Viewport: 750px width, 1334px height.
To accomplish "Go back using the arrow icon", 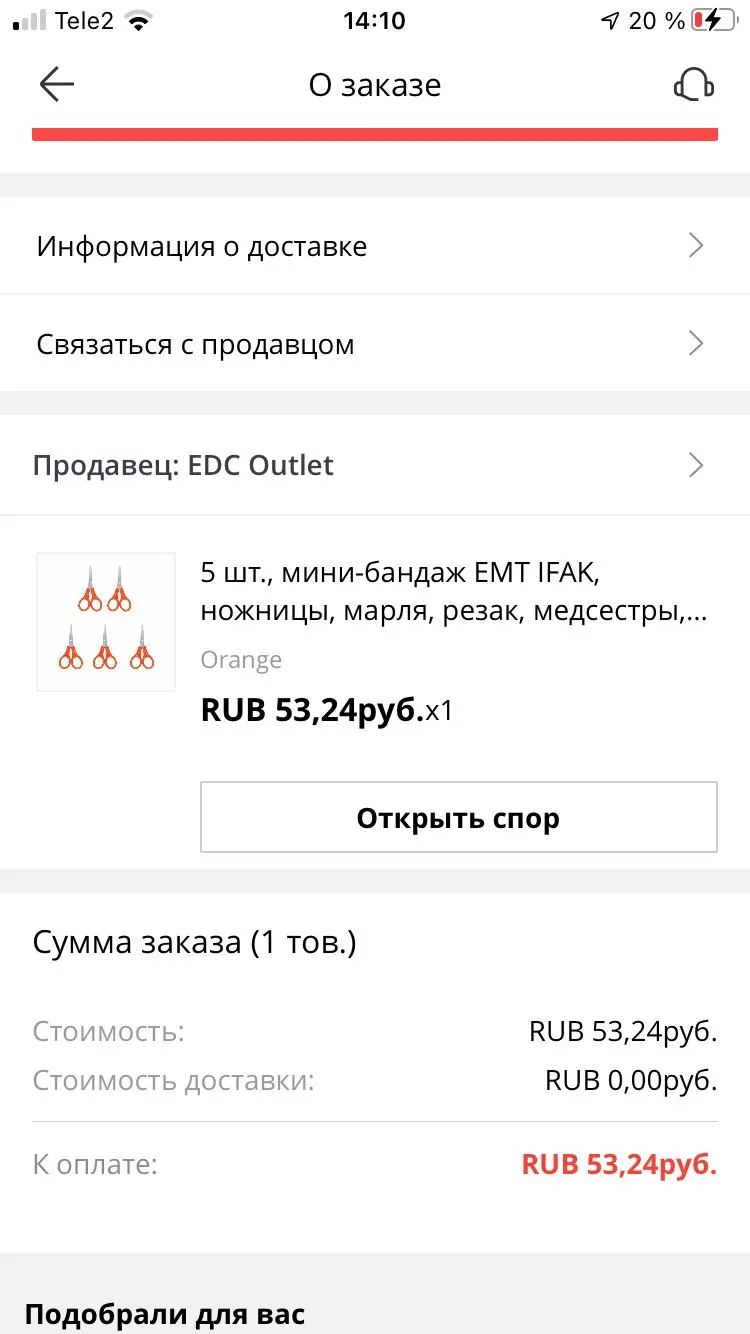I will (x=57, y=85).
